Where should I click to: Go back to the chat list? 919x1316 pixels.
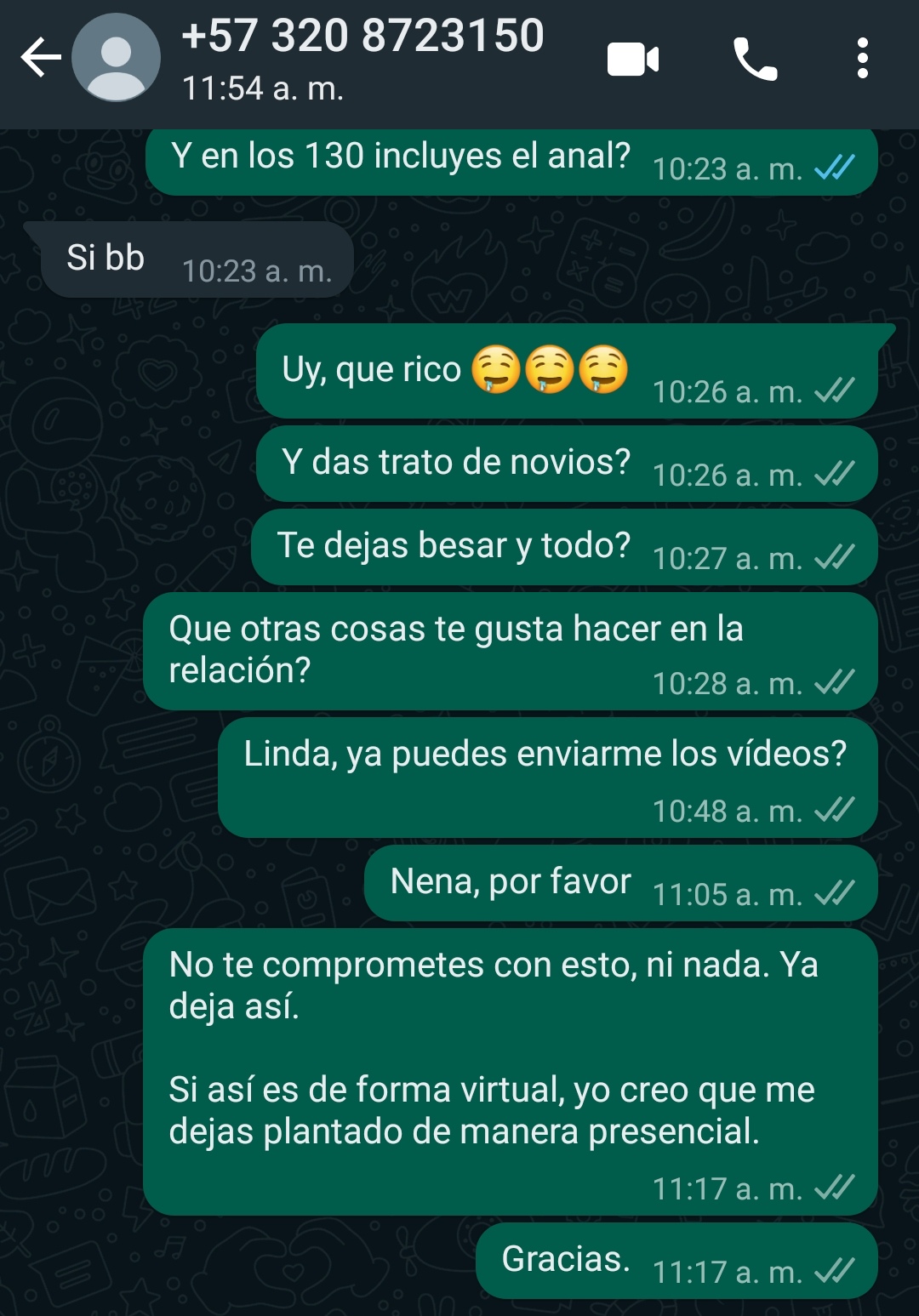[41, 59]
